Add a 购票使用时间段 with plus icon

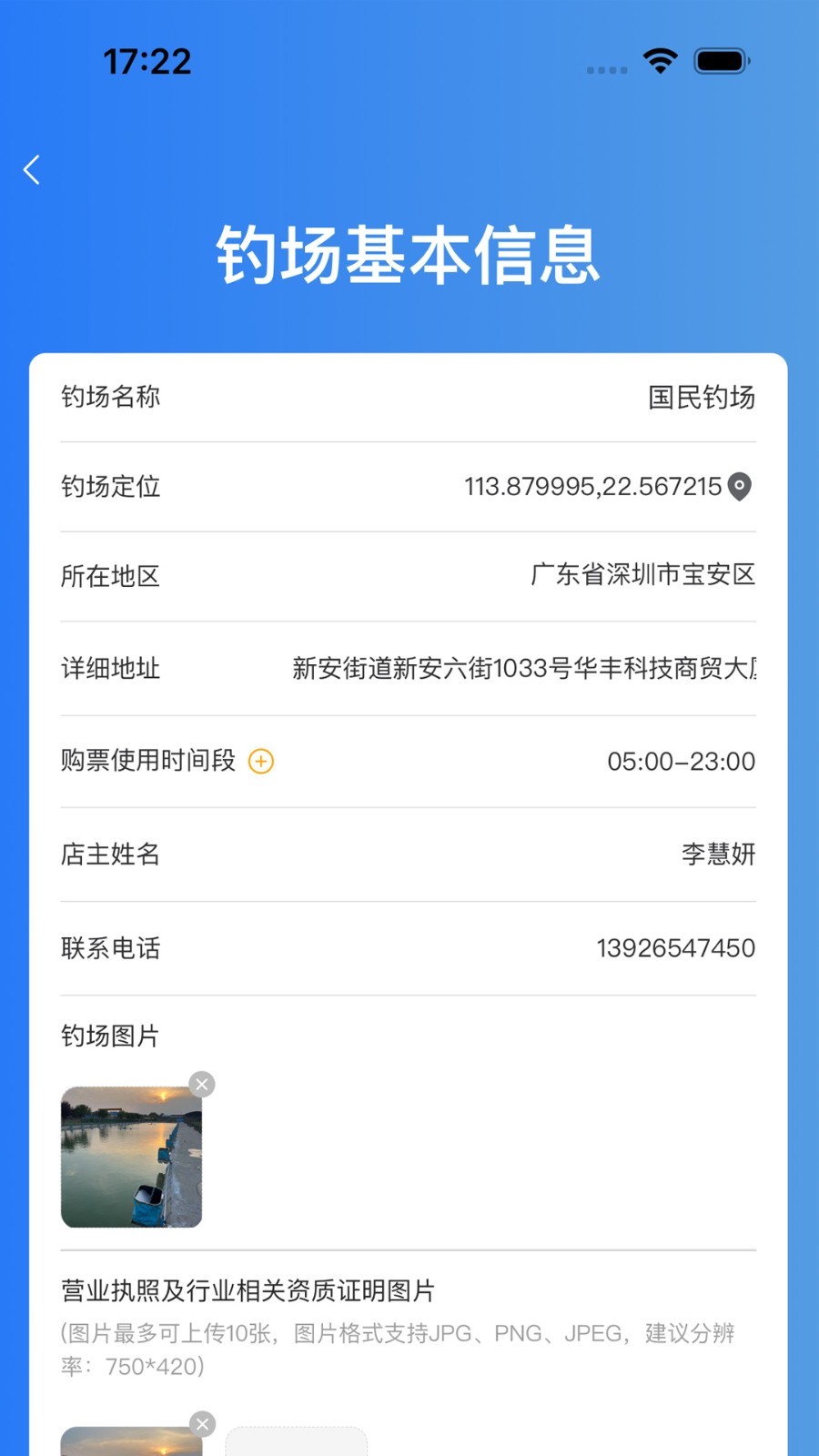tap(261, 761)
